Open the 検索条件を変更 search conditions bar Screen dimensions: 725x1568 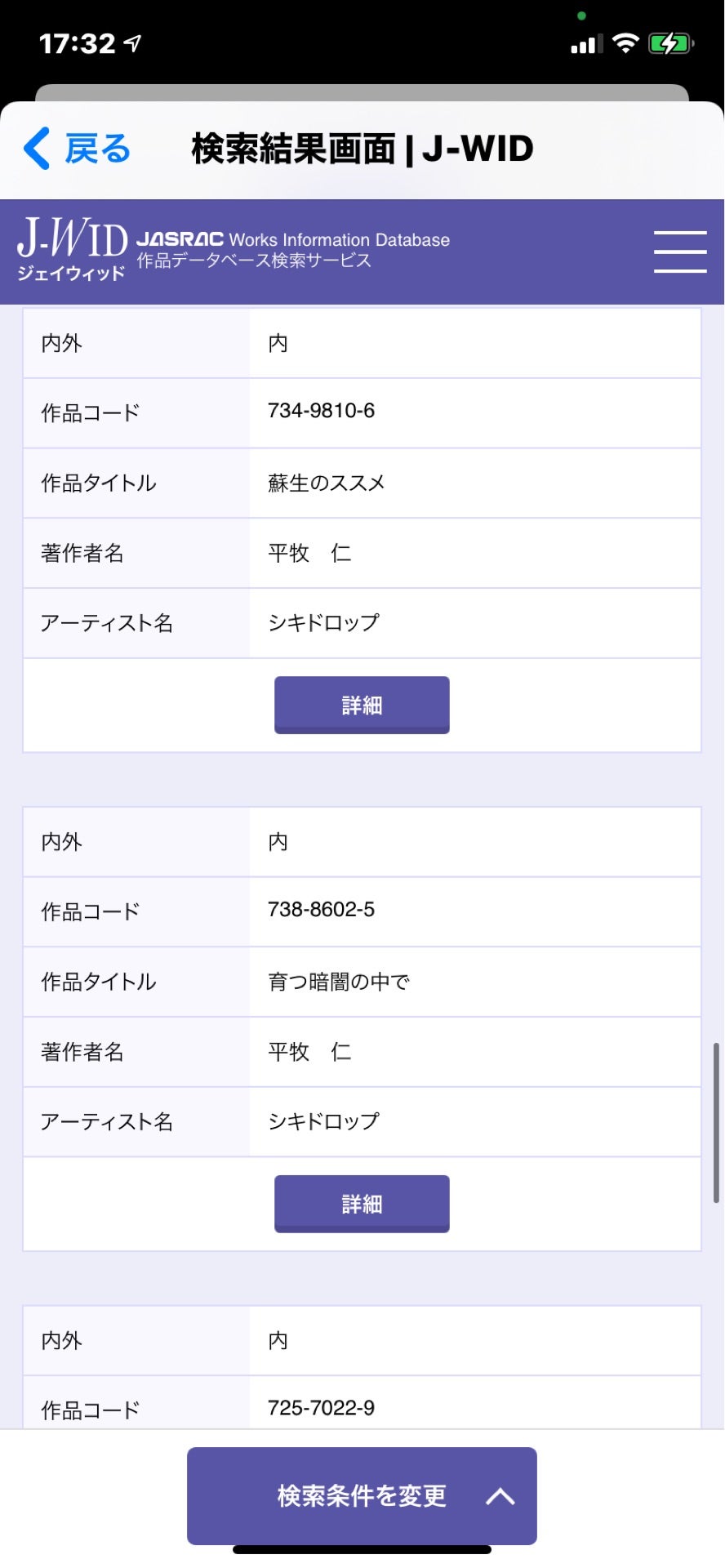(361, 1496)
